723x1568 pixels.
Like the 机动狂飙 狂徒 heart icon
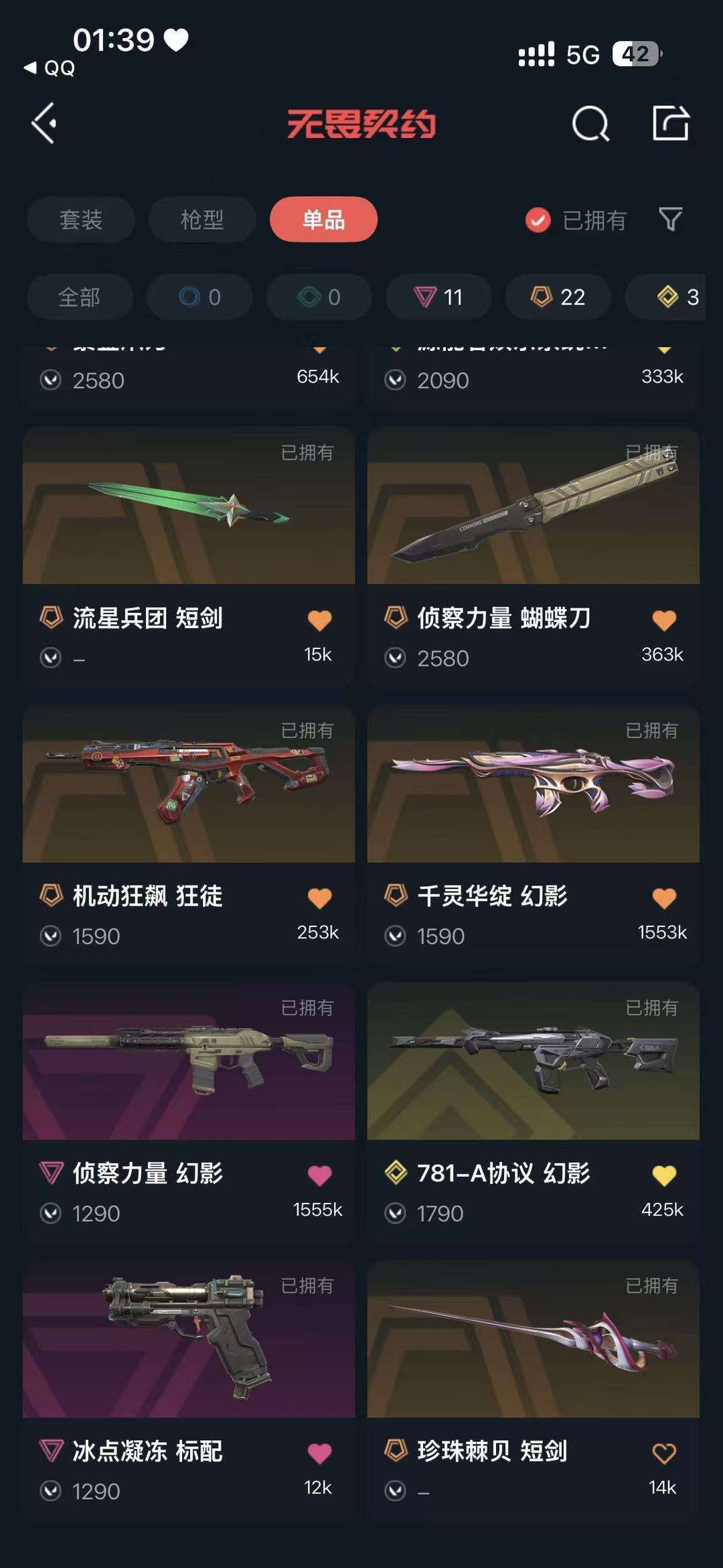(x=319, y=898)
